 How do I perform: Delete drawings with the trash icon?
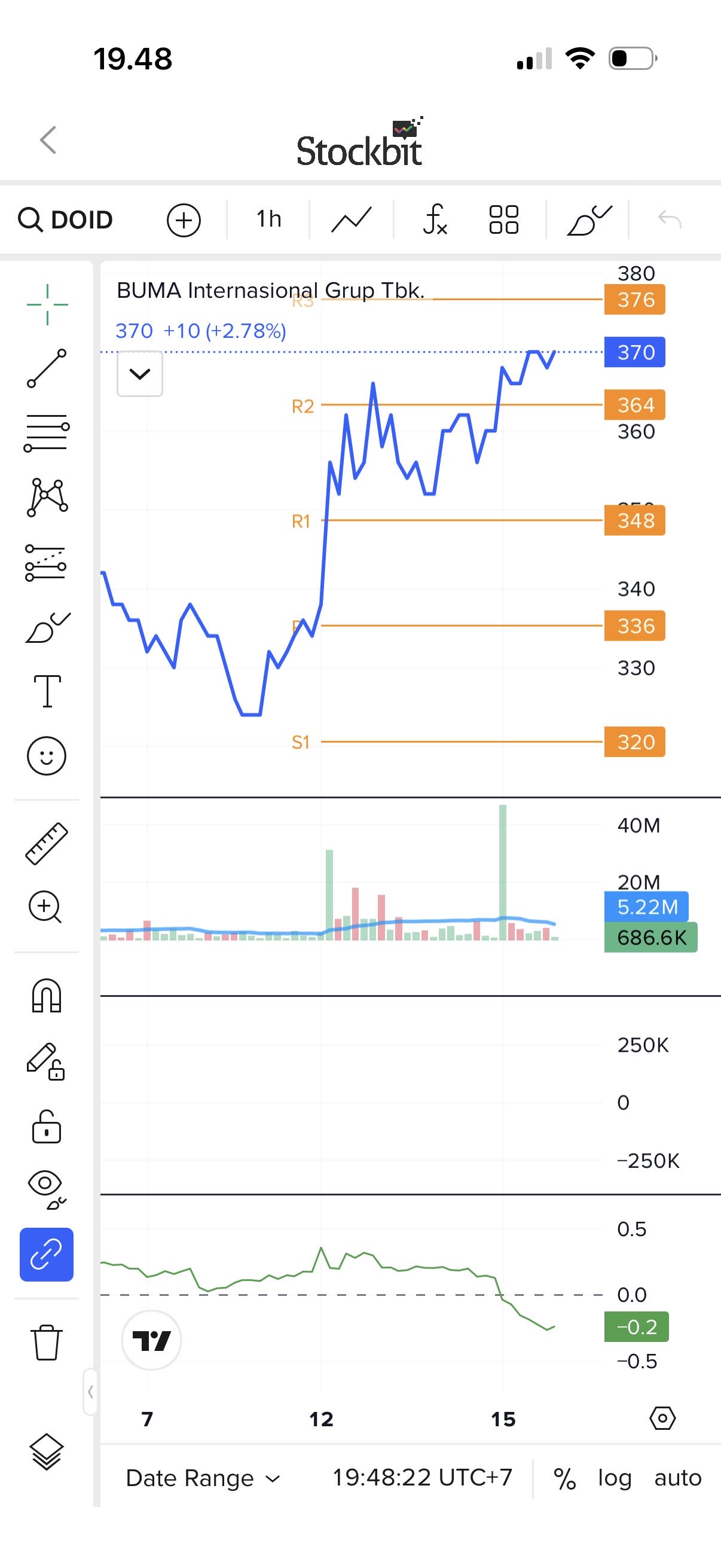[x=46, y=1341]
